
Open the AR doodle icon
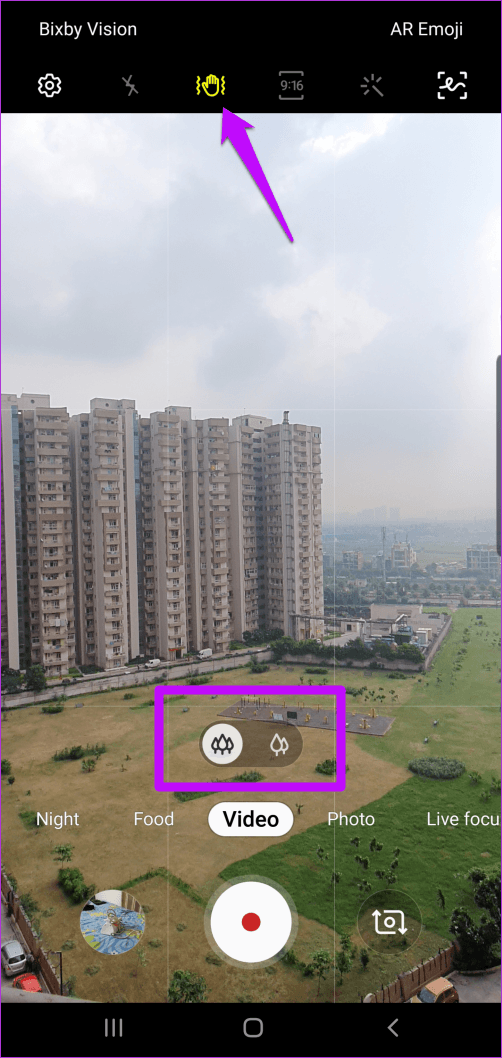pos(452,86)
